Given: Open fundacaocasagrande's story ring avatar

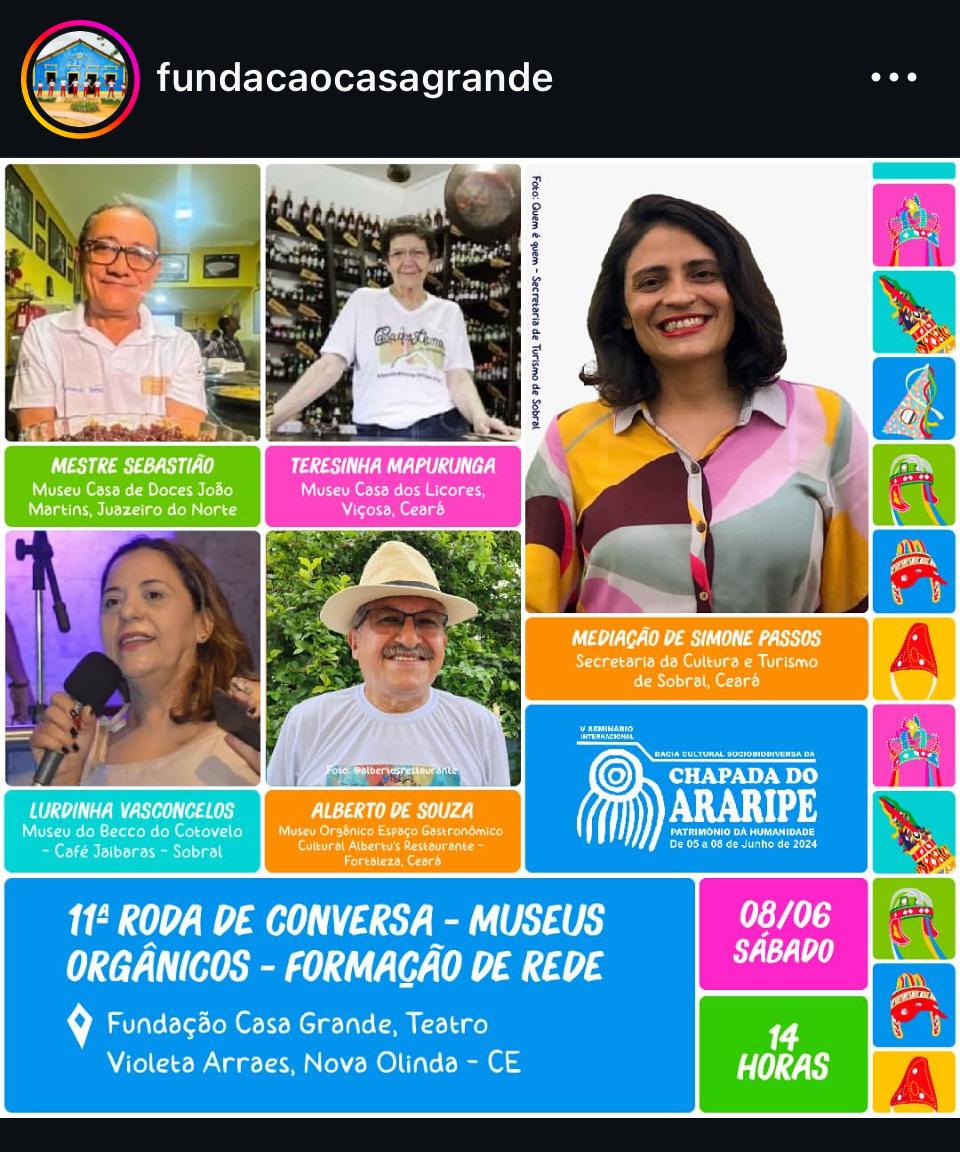Looking at the screenshot, I should (x=79, y=79).
